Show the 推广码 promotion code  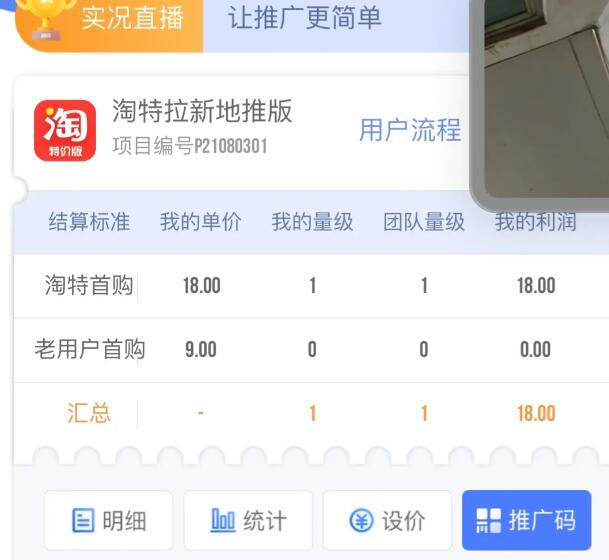click(526, 520)
